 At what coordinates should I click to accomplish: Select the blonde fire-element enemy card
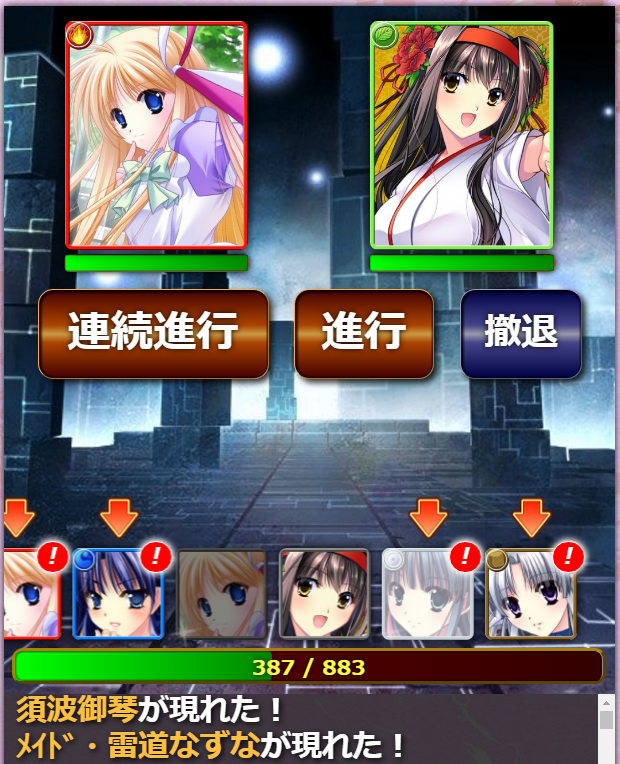[156, 135]
